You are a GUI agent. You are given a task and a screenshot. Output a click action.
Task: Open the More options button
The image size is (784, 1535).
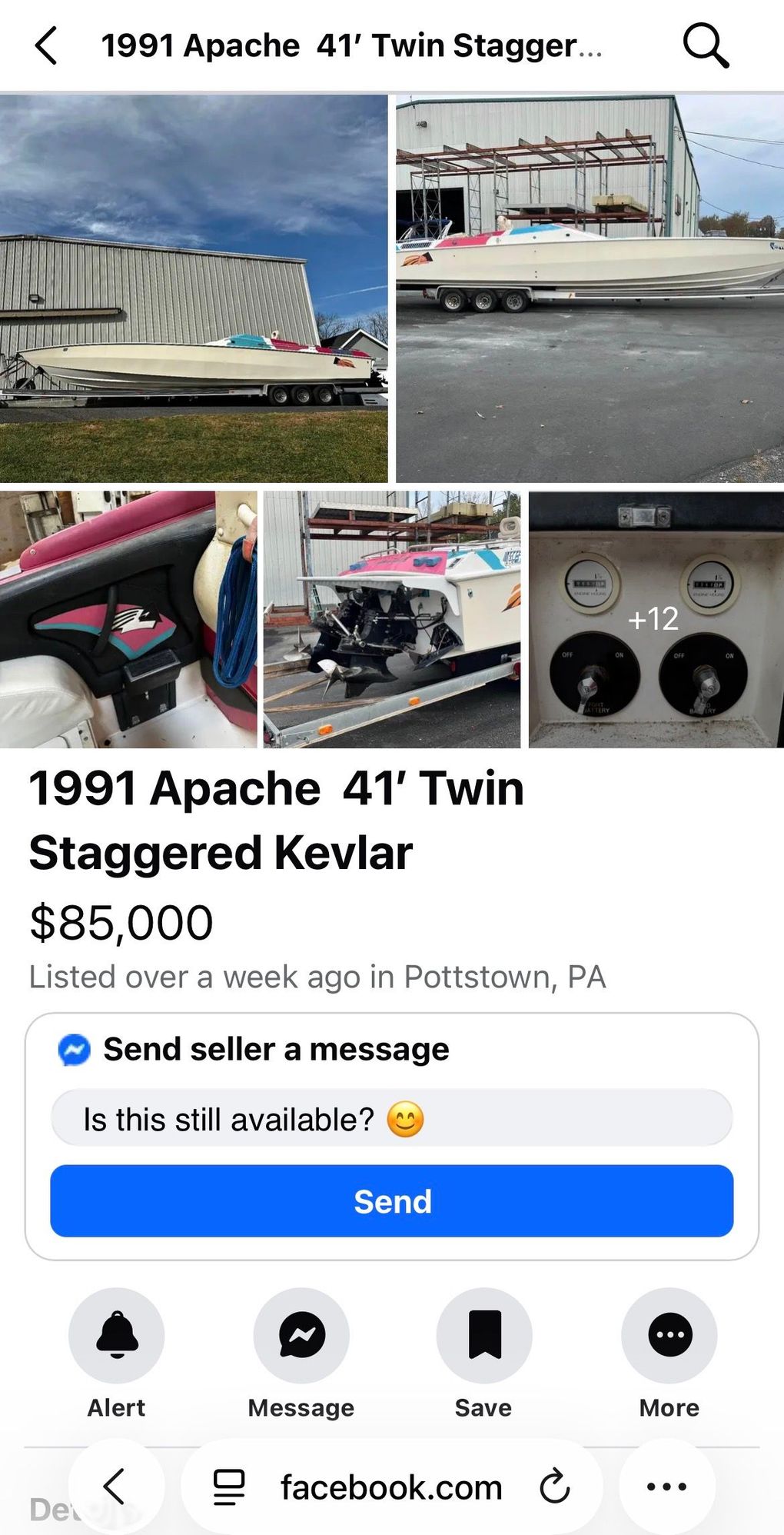pos(669,1335)
